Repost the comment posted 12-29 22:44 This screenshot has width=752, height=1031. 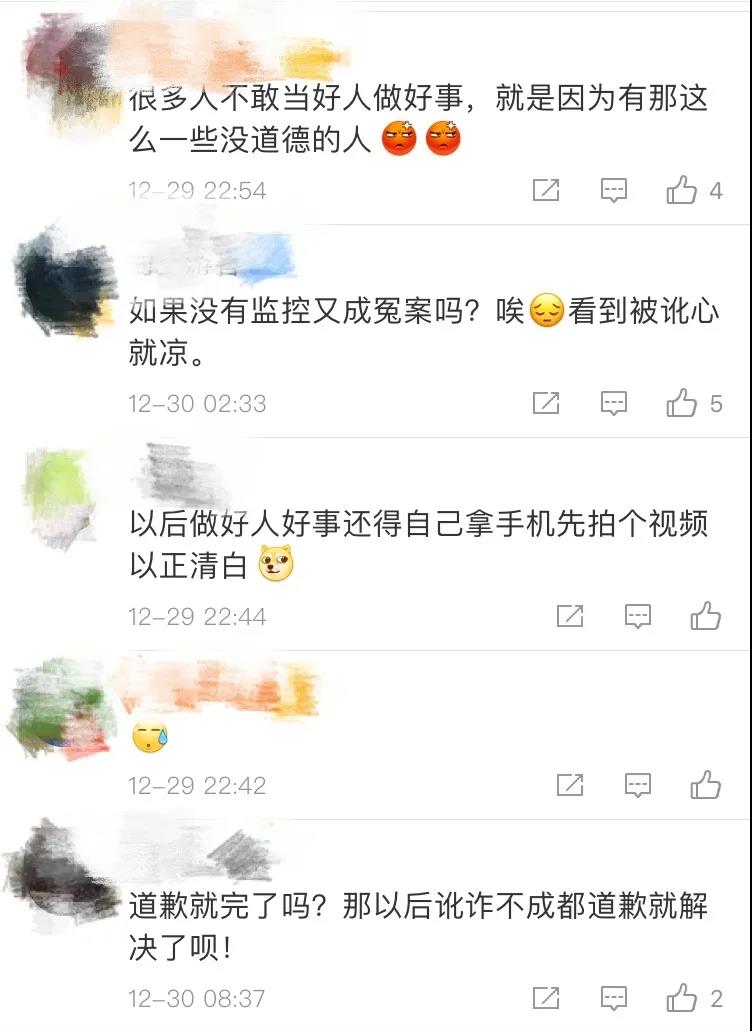coord(570,616)
